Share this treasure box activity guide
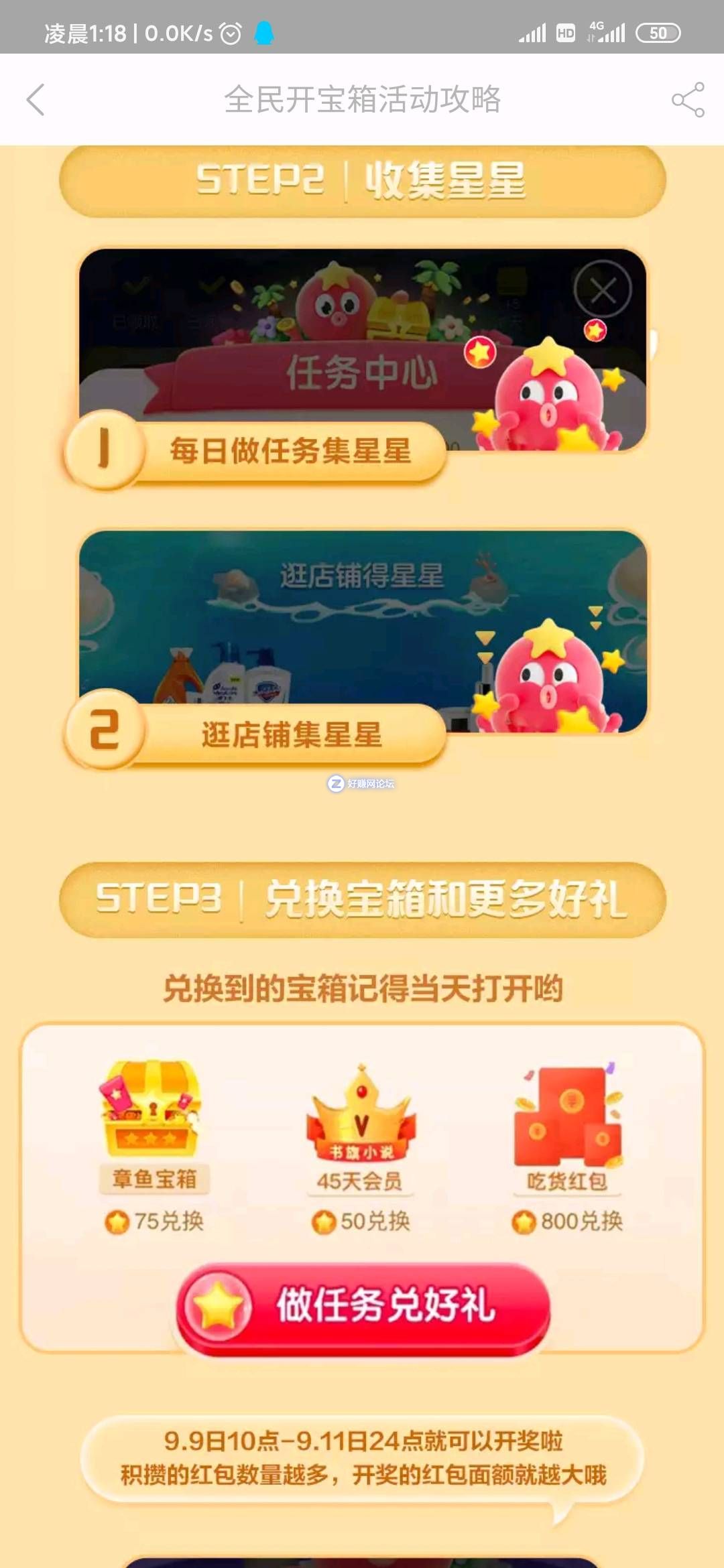This screenshot has height=1568, width=724. point(688,100)
